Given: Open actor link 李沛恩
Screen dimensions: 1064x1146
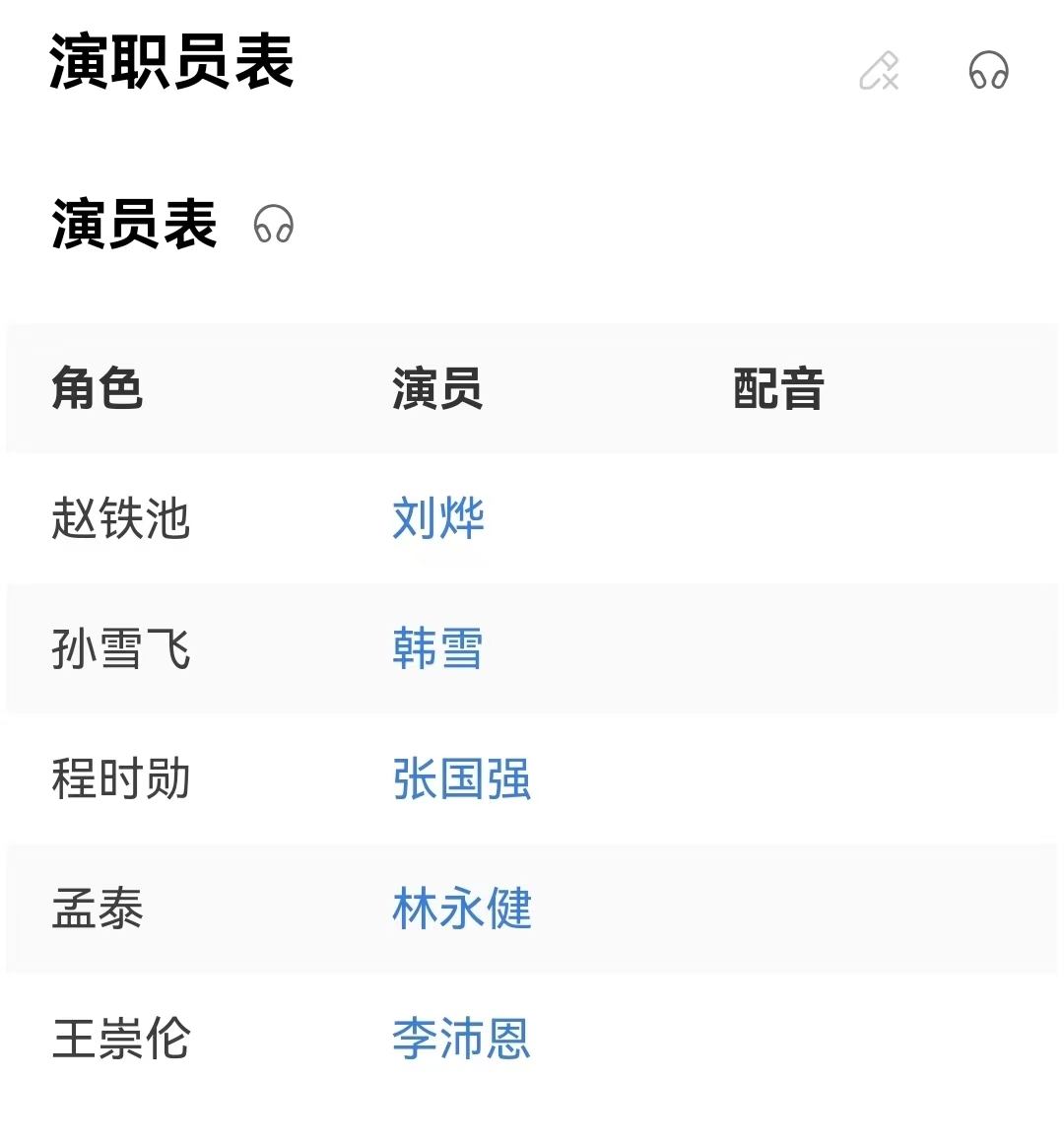Looking at the screenshot, I should pyautogui.click(x=462, y=1039).
